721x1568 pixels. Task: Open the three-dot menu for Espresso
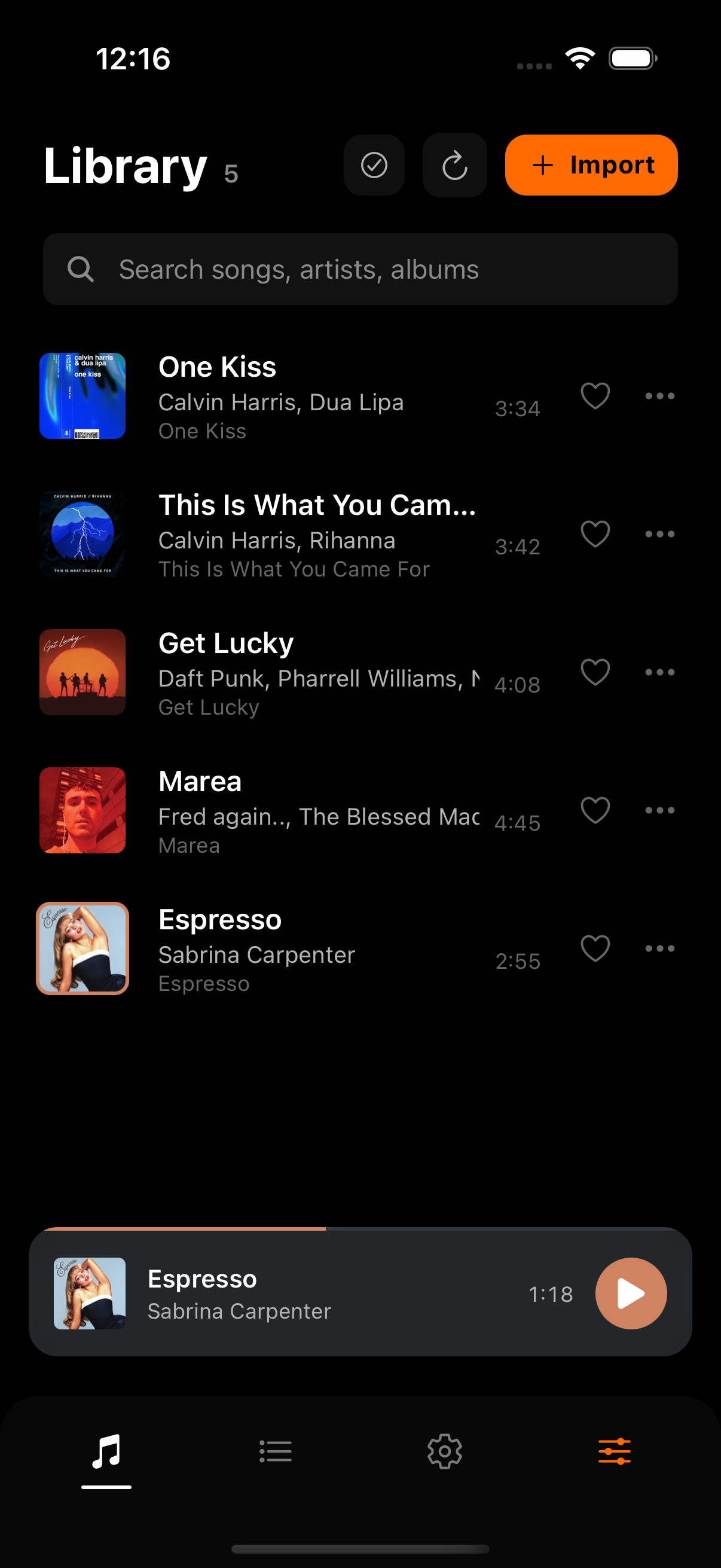(659, 949)
